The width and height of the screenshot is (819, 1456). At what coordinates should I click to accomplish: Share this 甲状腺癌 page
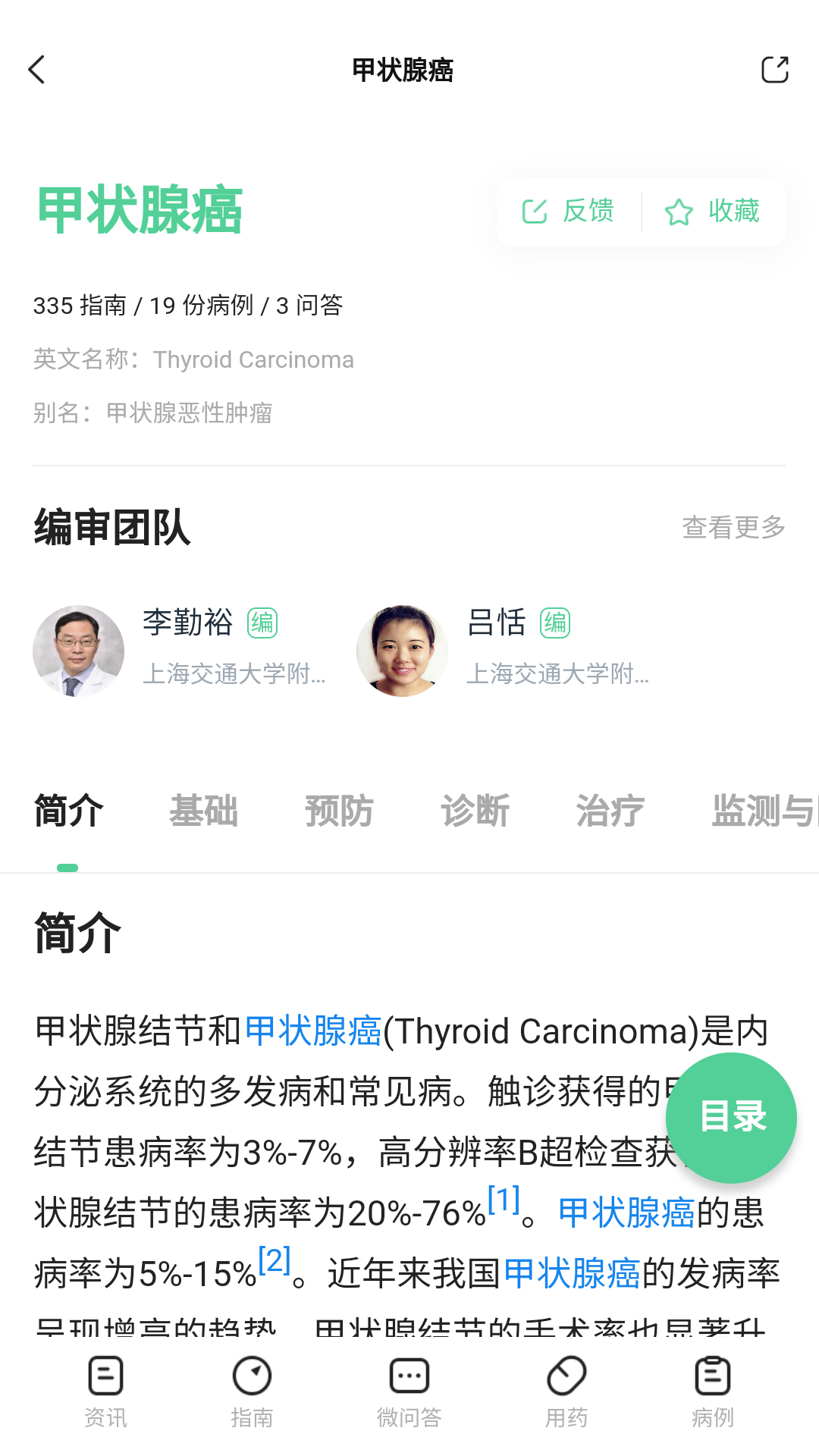click(x=774, y=70)
